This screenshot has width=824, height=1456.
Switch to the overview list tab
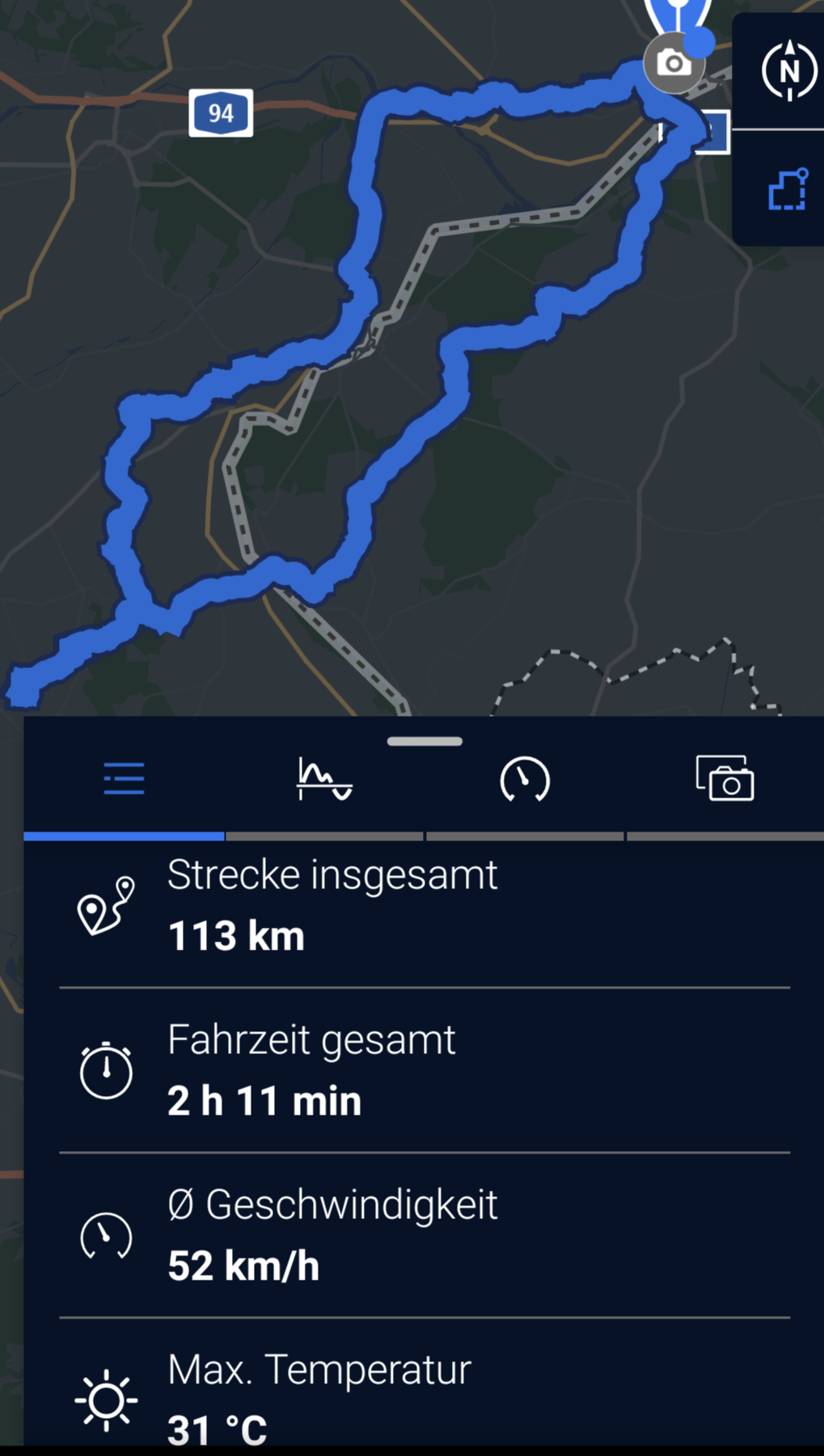click(x=124, y=779)
